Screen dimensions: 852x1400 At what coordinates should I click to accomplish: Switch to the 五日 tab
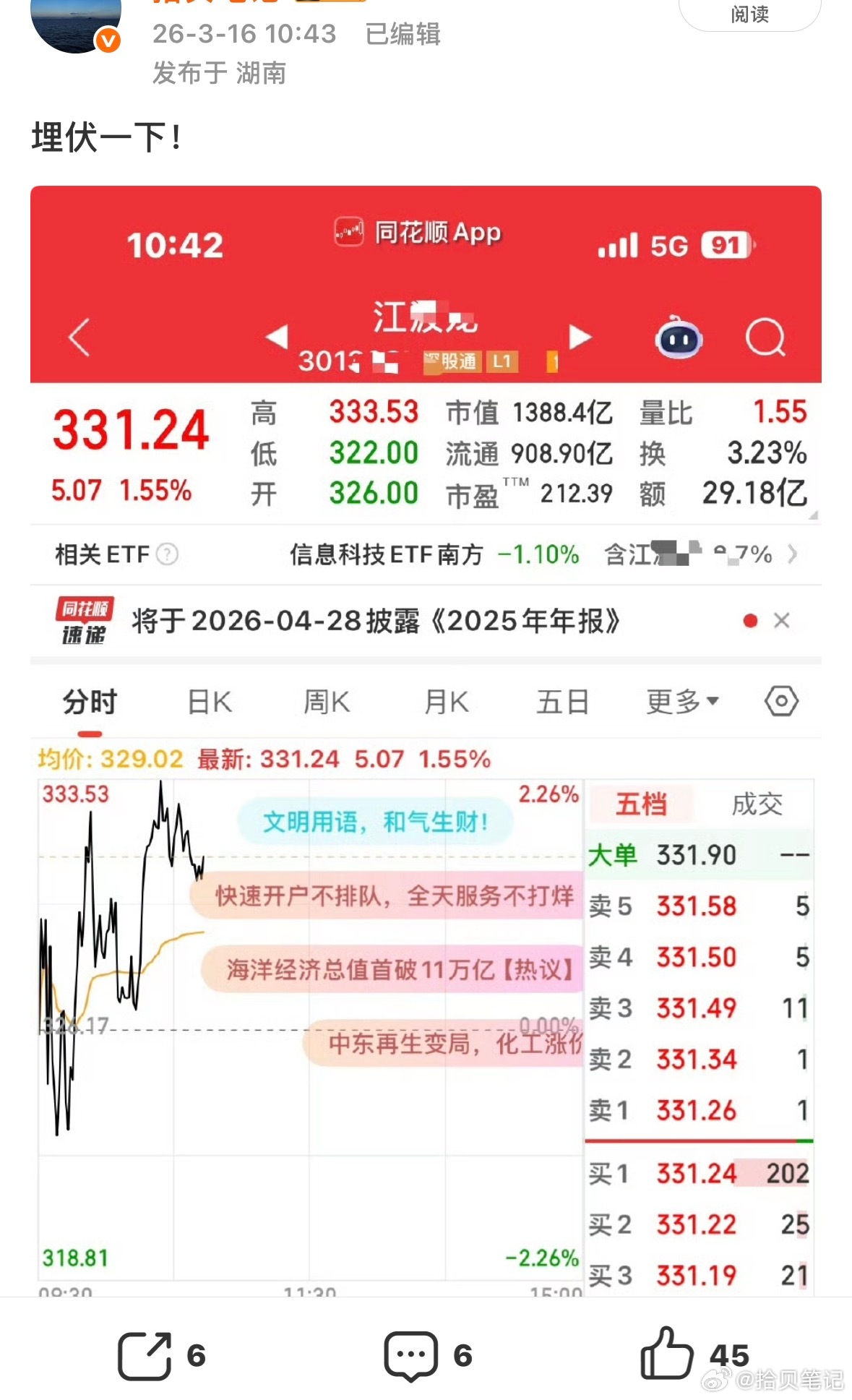tap(563, 700)
